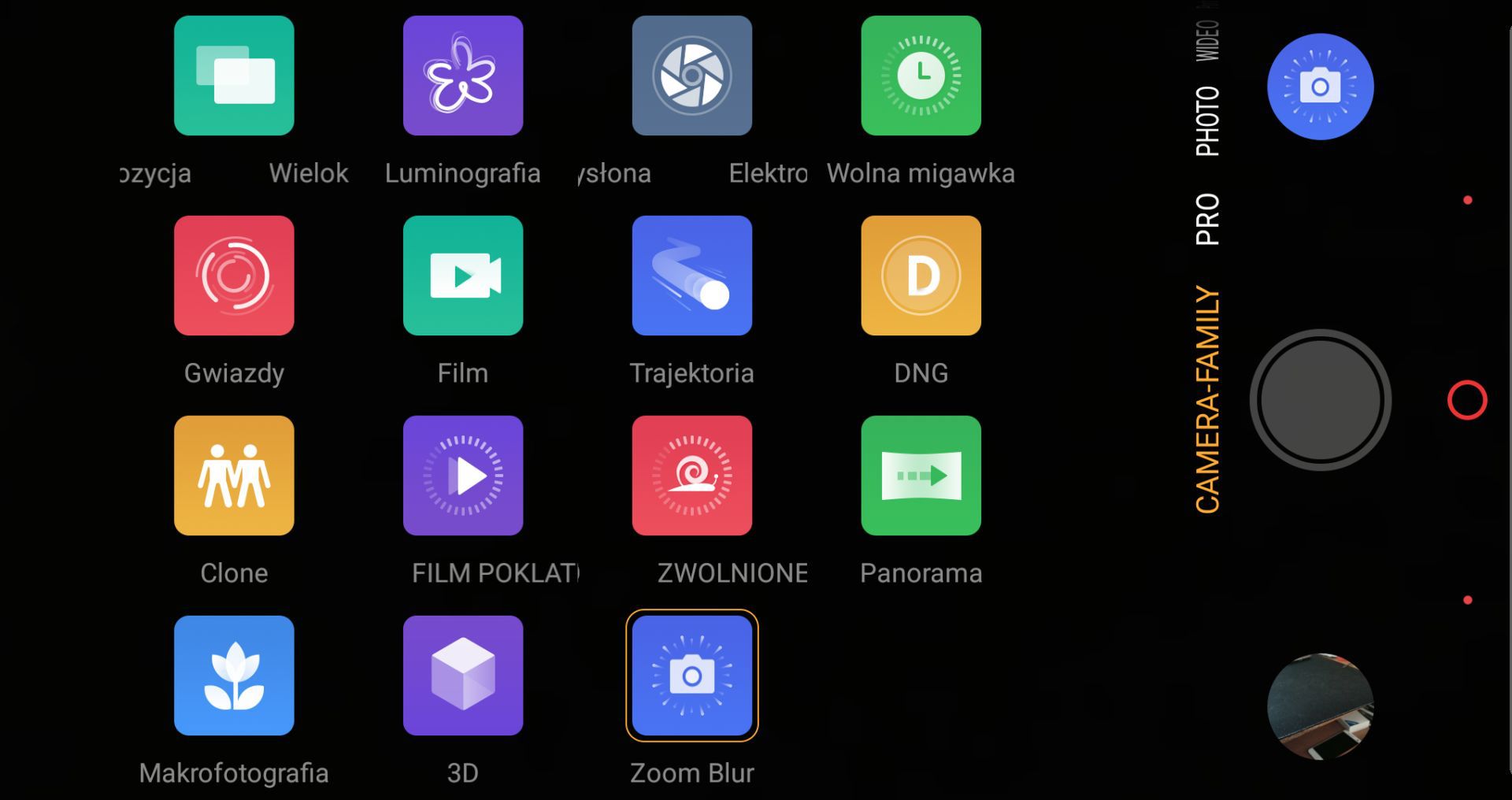The image size is (1512, 800).
Task: Choose the Clone mode
Action: 234,476
